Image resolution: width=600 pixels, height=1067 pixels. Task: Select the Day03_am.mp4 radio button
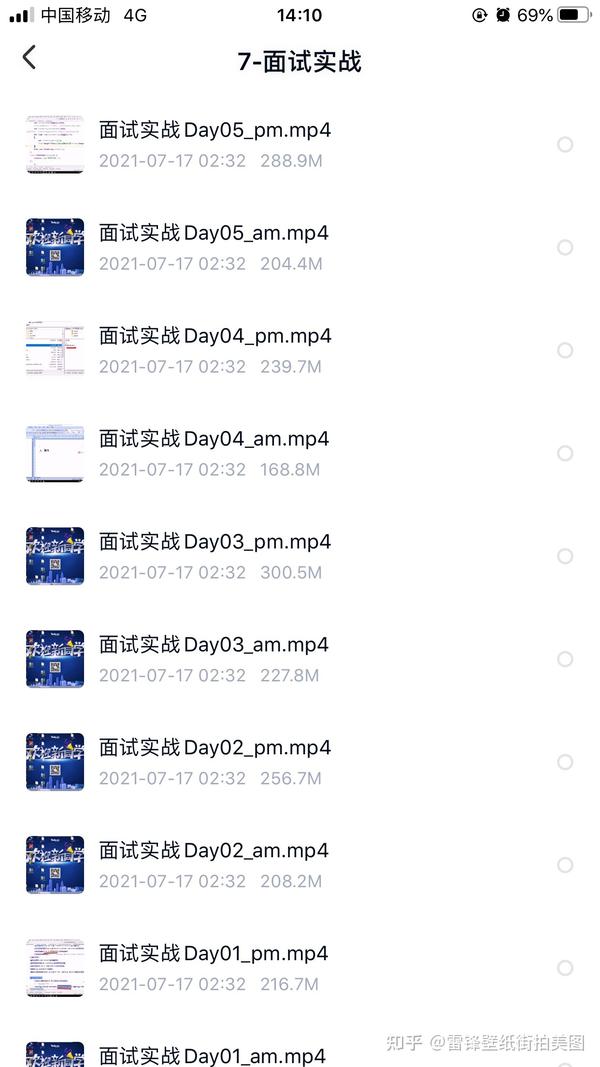point(565,659)
